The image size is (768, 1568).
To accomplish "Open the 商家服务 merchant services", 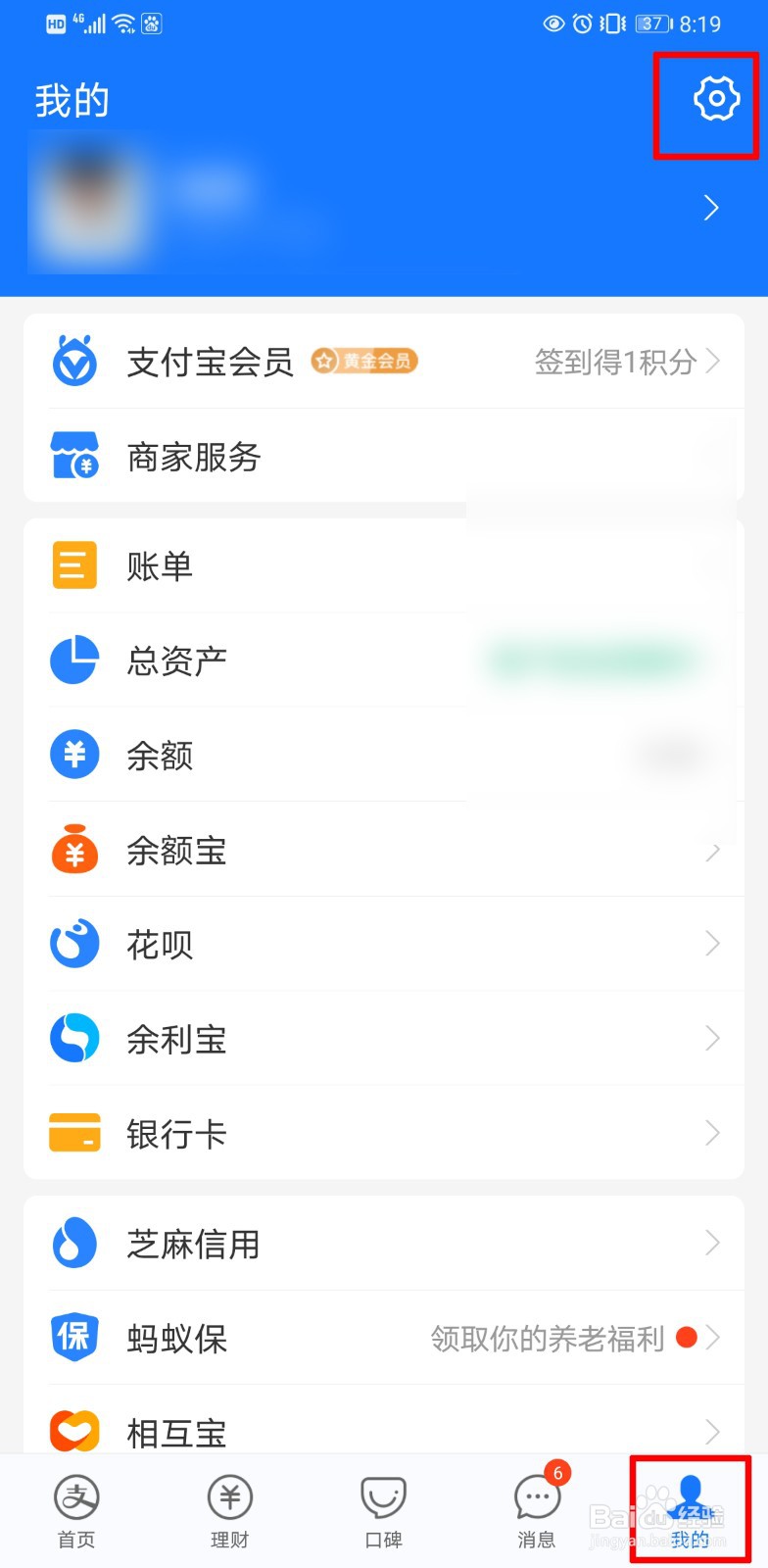I will (x=192, y=457).
